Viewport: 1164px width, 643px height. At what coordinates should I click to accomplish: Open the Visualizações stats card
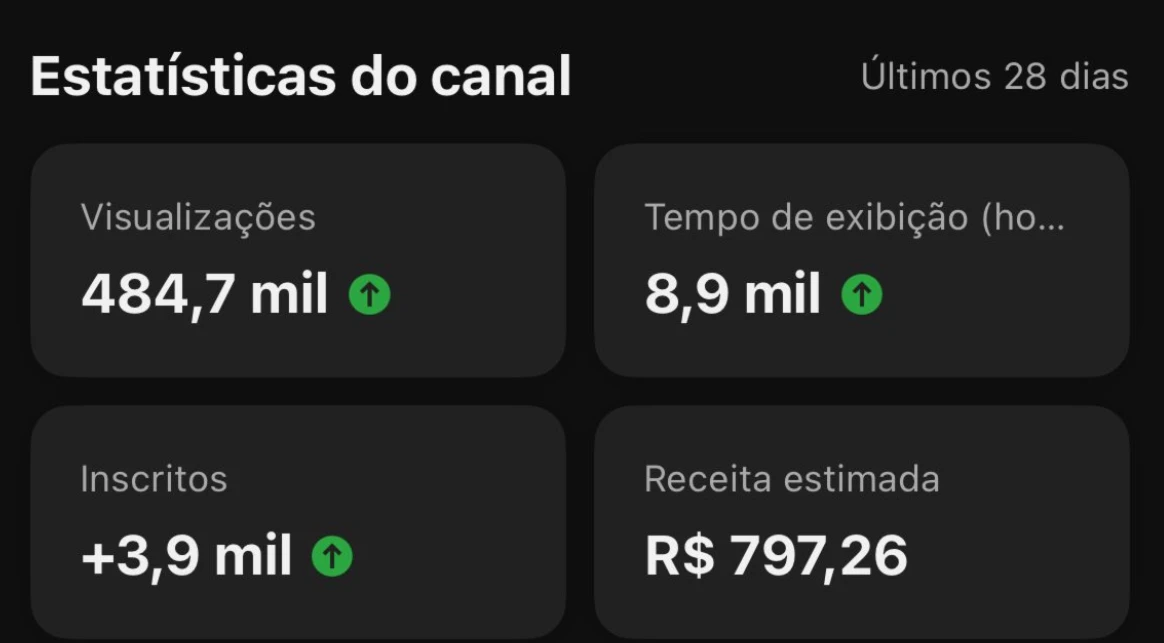(x=298, y=260)
